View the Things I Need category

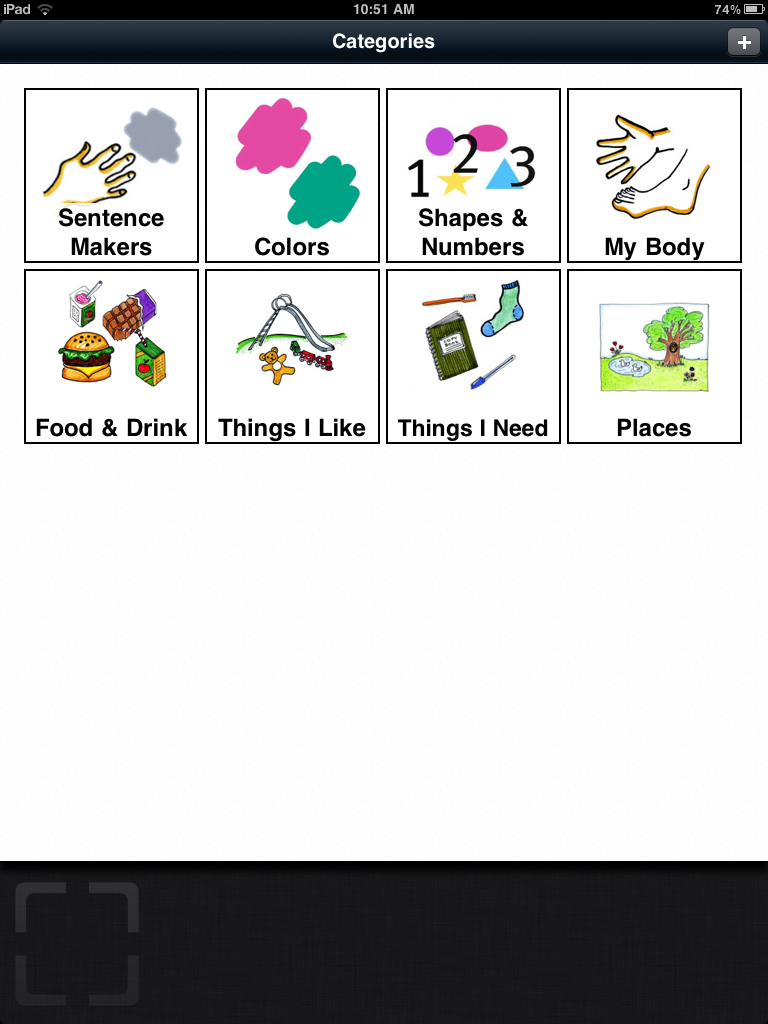pyautogui.click(x=473, y=357)
